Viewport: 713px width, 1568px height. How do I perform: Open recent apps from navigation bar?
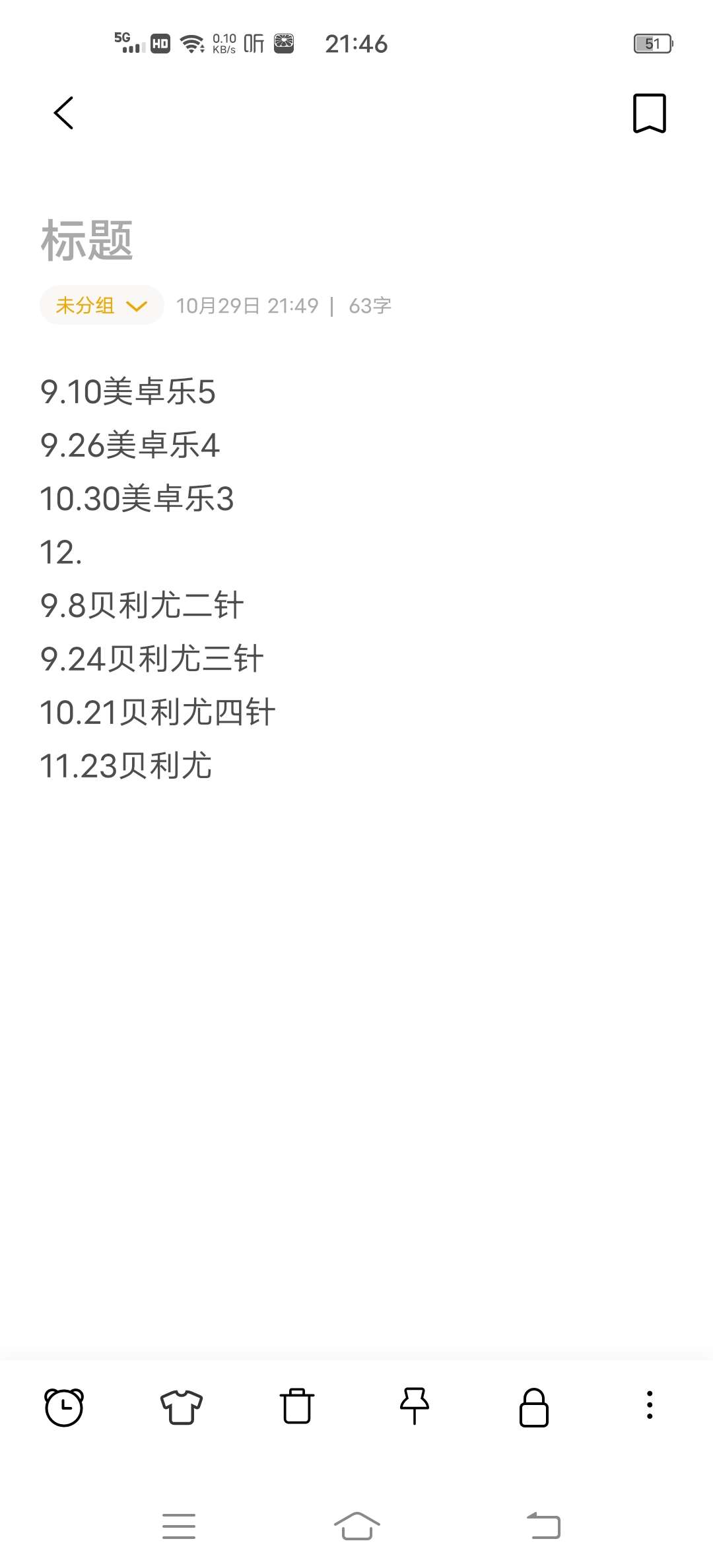pos(179,1526)
